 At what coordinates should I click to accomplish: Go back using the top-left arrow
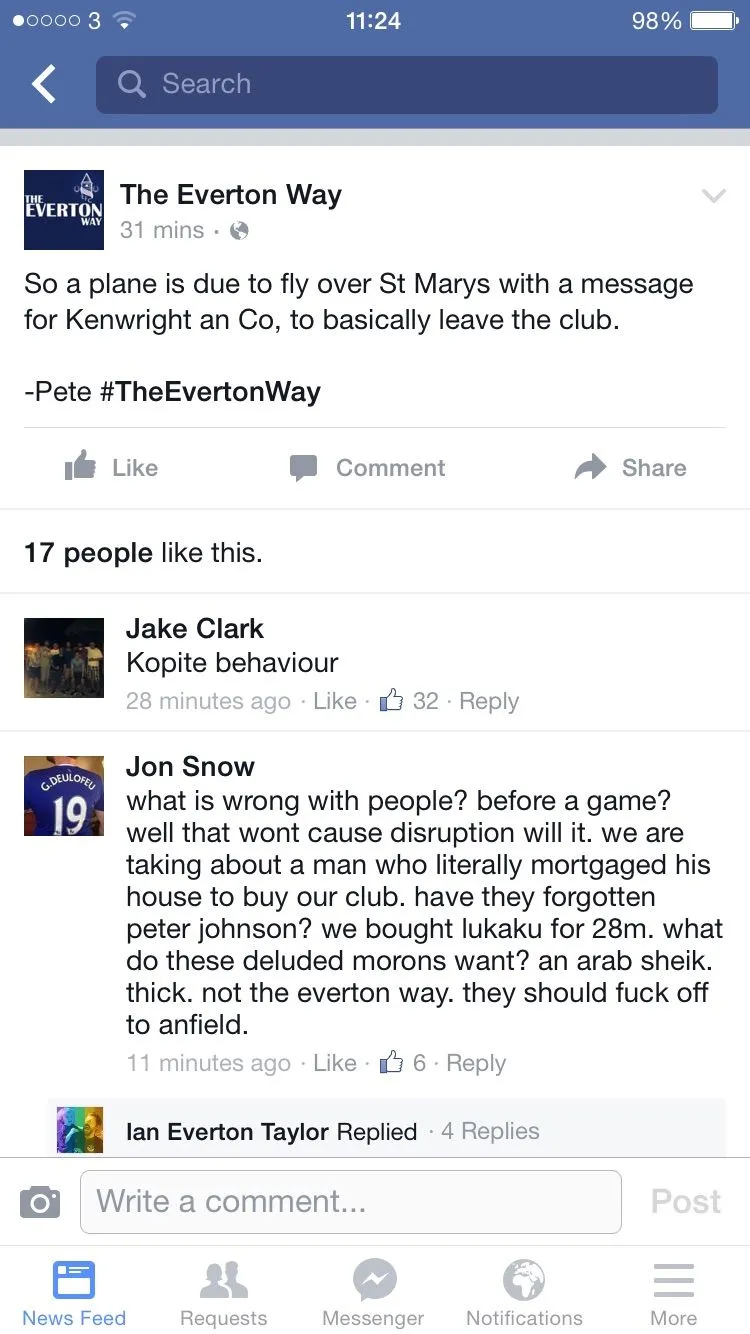point(44,84)
